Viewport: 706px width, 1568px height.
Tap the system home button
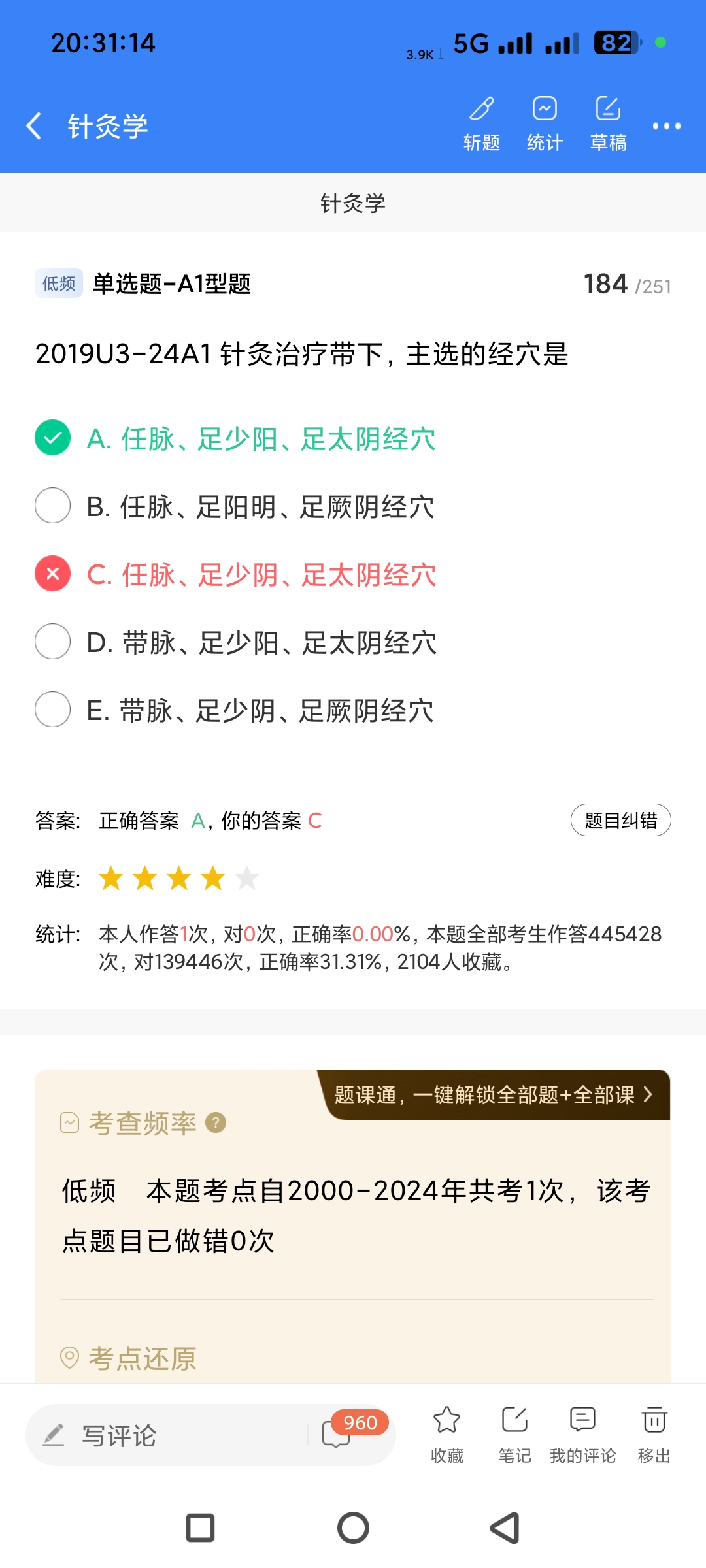pyautogui.click(x=353, y=1528)
